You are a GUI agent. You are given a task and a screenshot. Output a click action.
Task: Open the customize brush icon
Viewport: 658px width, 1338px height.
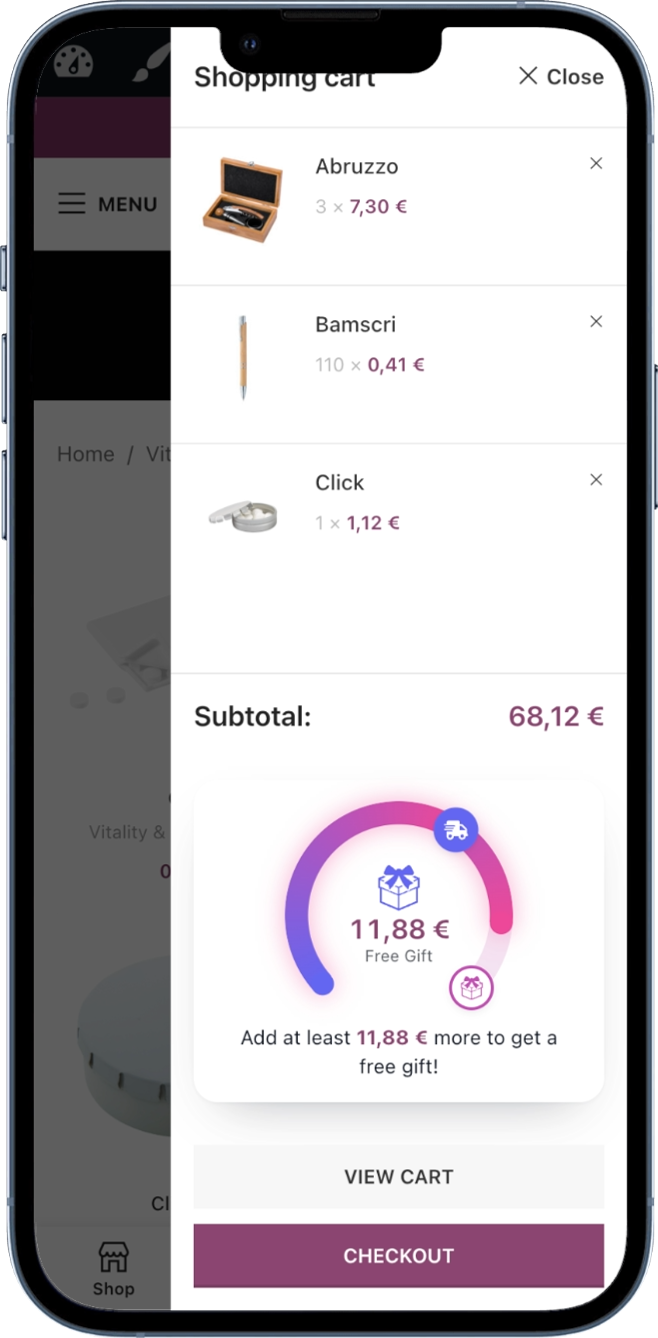pyautogui.click(x=149, y=62)
